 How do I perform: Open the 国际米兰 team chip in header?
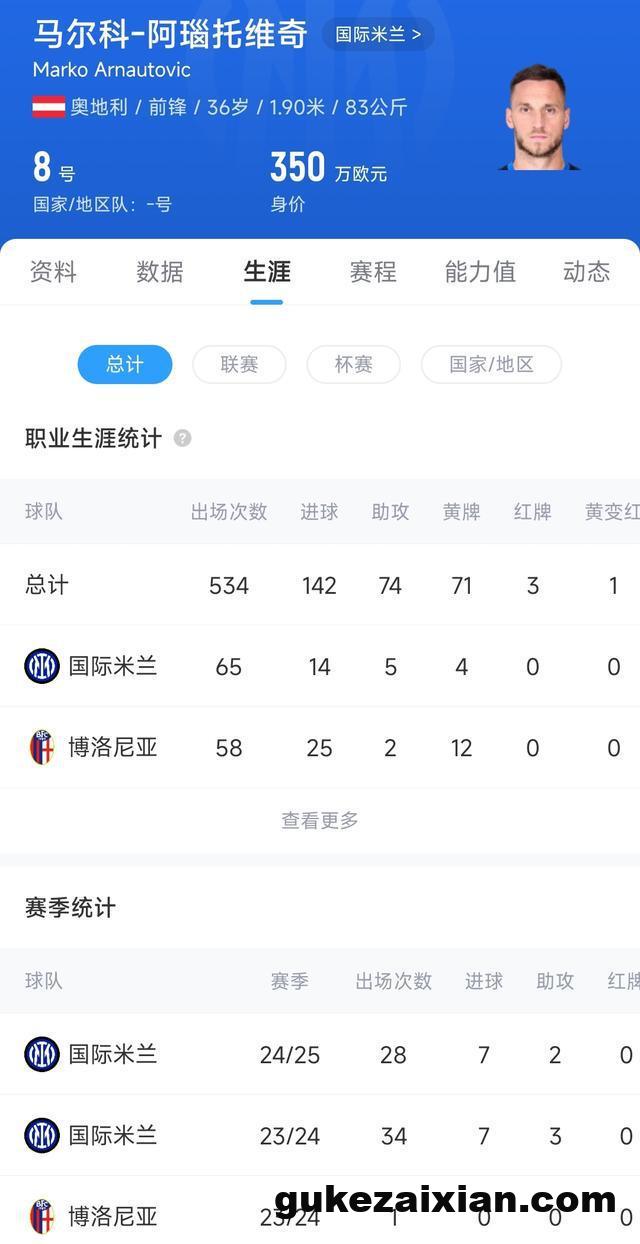(x=378, y=35)
